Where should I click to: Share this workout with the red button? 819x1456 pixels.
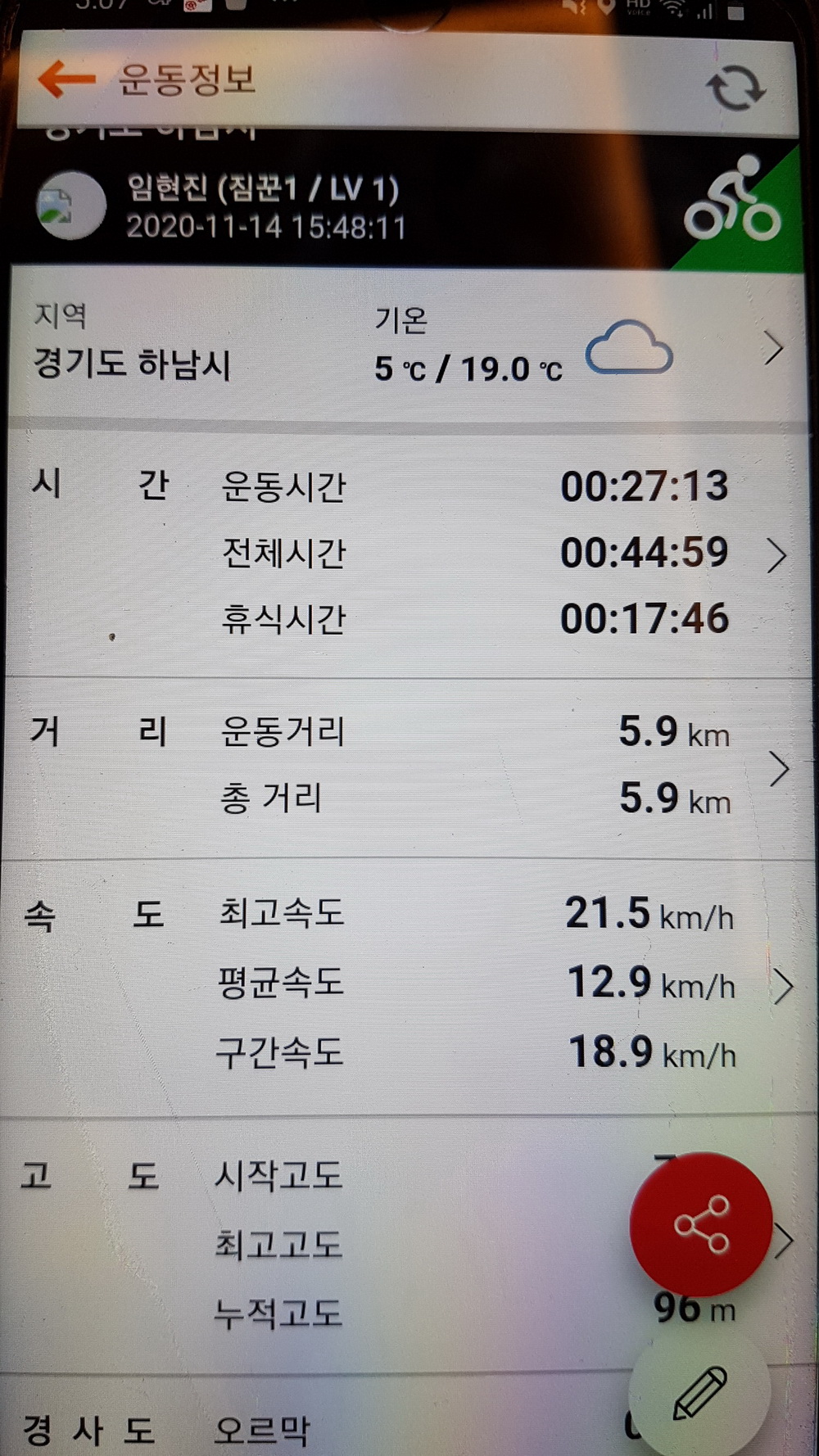pos(700,1223)
